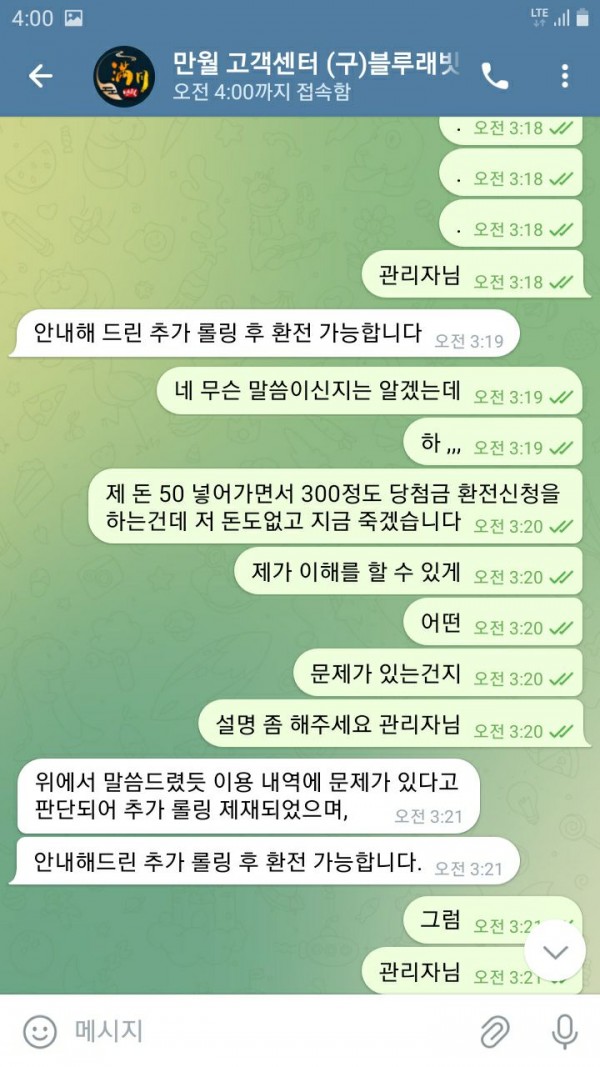Go back from the chat
The image size is (600, 1067).
click(x=40, y=76)
